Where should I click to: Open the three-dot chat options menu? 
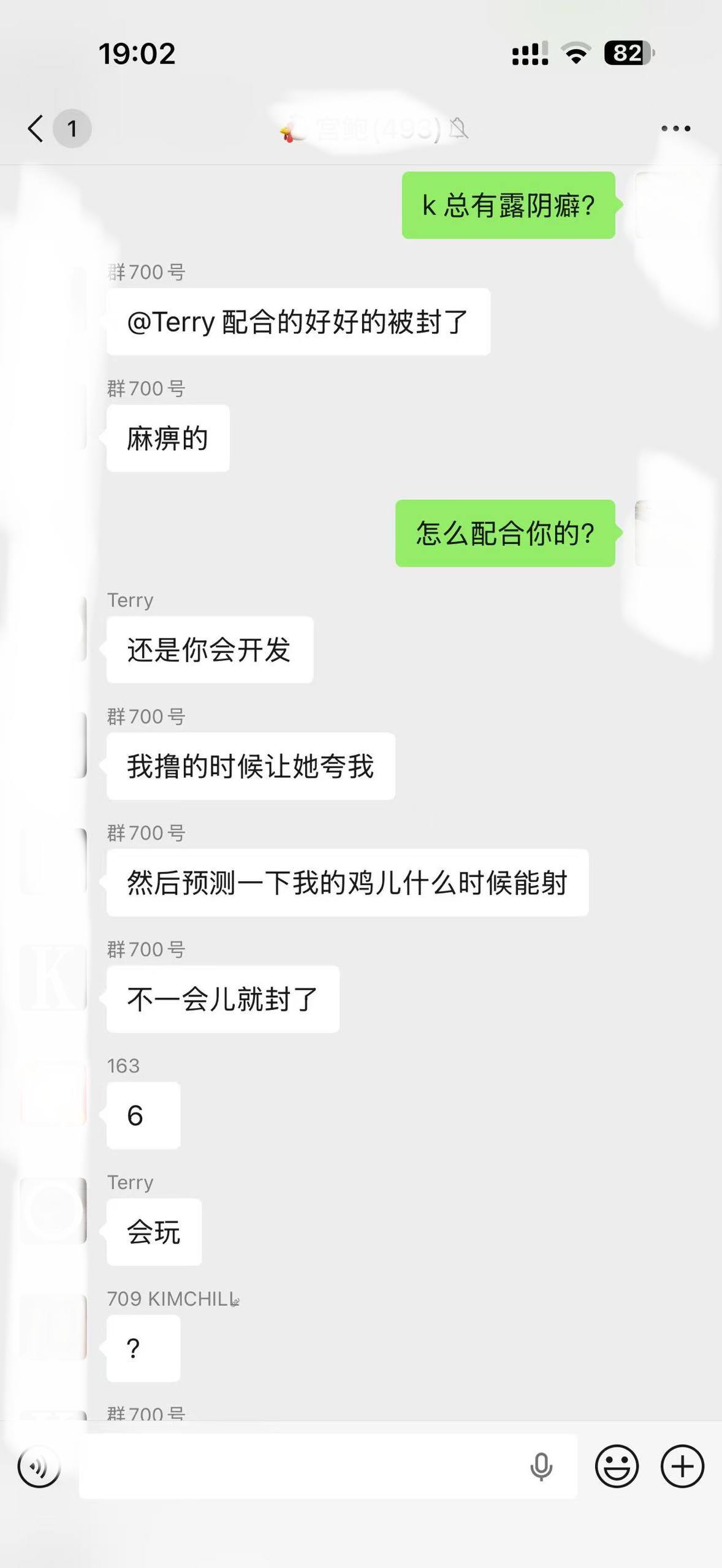coord(675,129)
